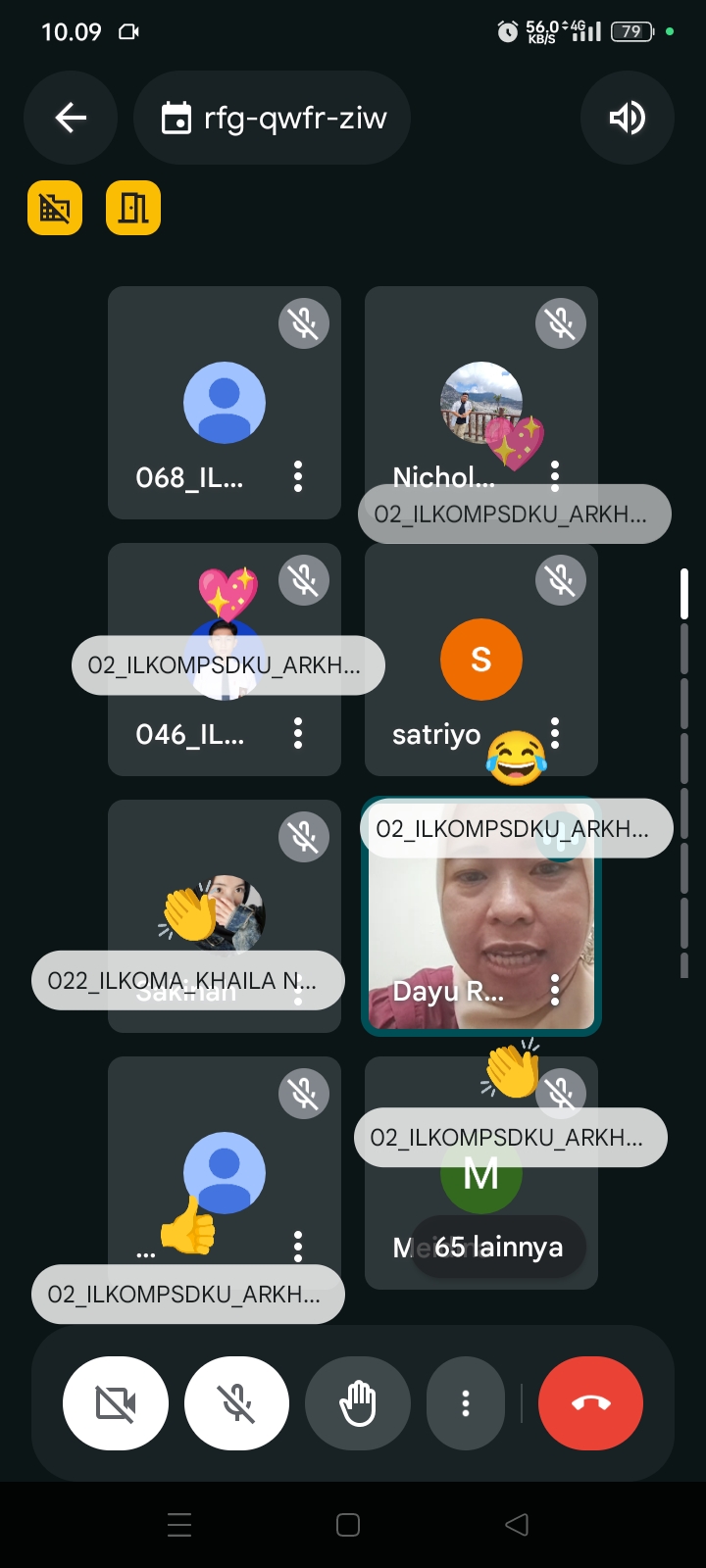Raise your hand in the meeting
This screenshot has width=706, height=1568.
pyautogui.click(x=358, y=1403)
